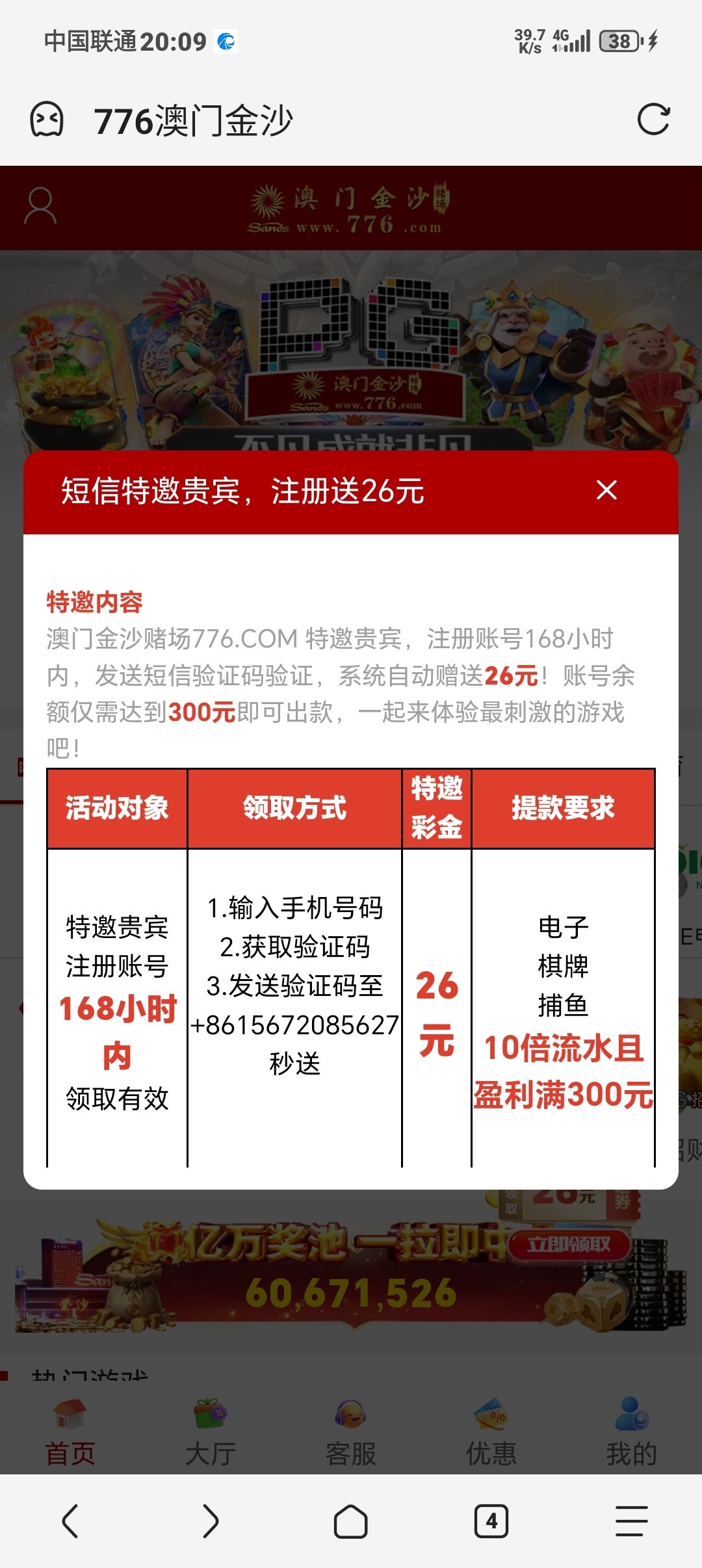This screenshot has height=1568, width=702.
Task: Go back with the browser back arrow
Action: (x=70, y=1521)
